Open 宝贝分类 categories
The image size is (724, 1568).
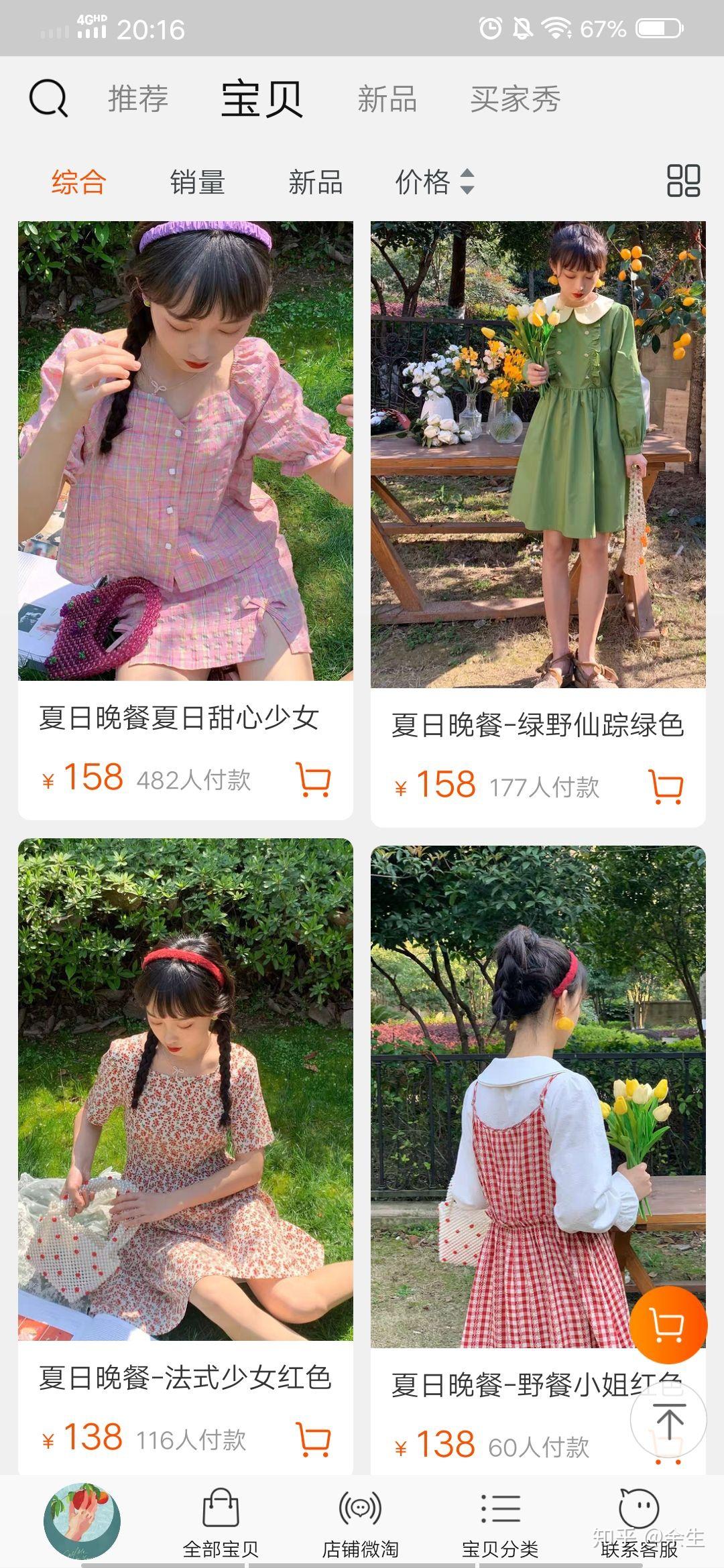500,1522
